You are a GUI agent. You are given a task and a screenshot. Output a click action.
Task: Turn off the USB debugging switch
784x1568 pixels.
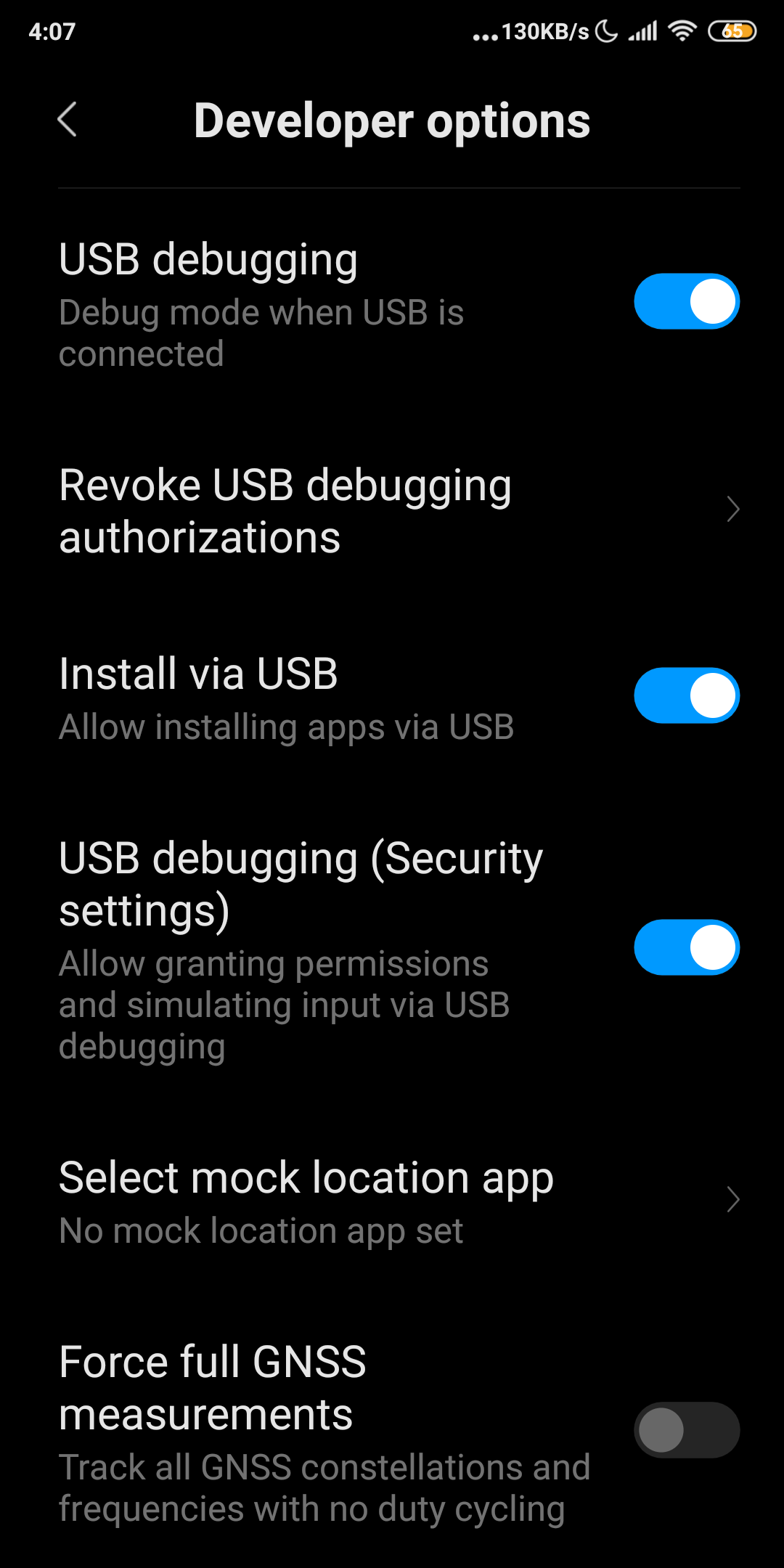point(687,301)
